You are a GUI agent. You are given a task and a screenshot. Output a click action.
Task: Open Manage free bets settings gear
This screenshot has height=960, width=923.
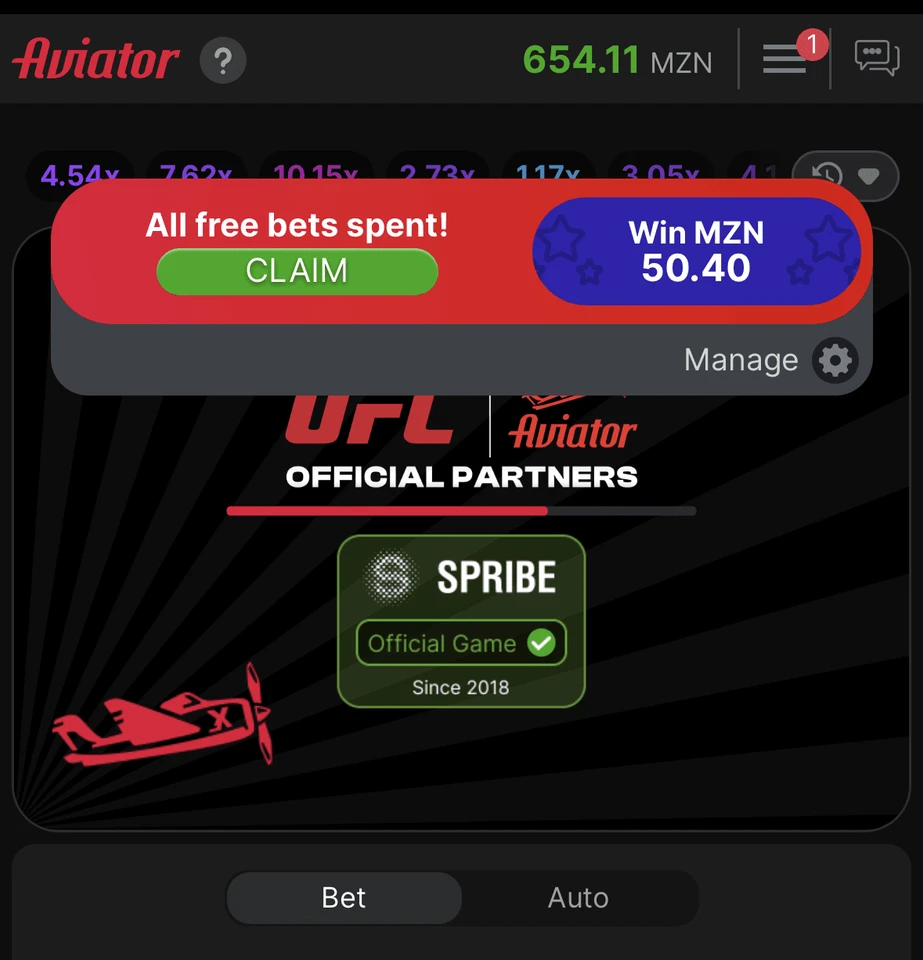coord(834,360)
